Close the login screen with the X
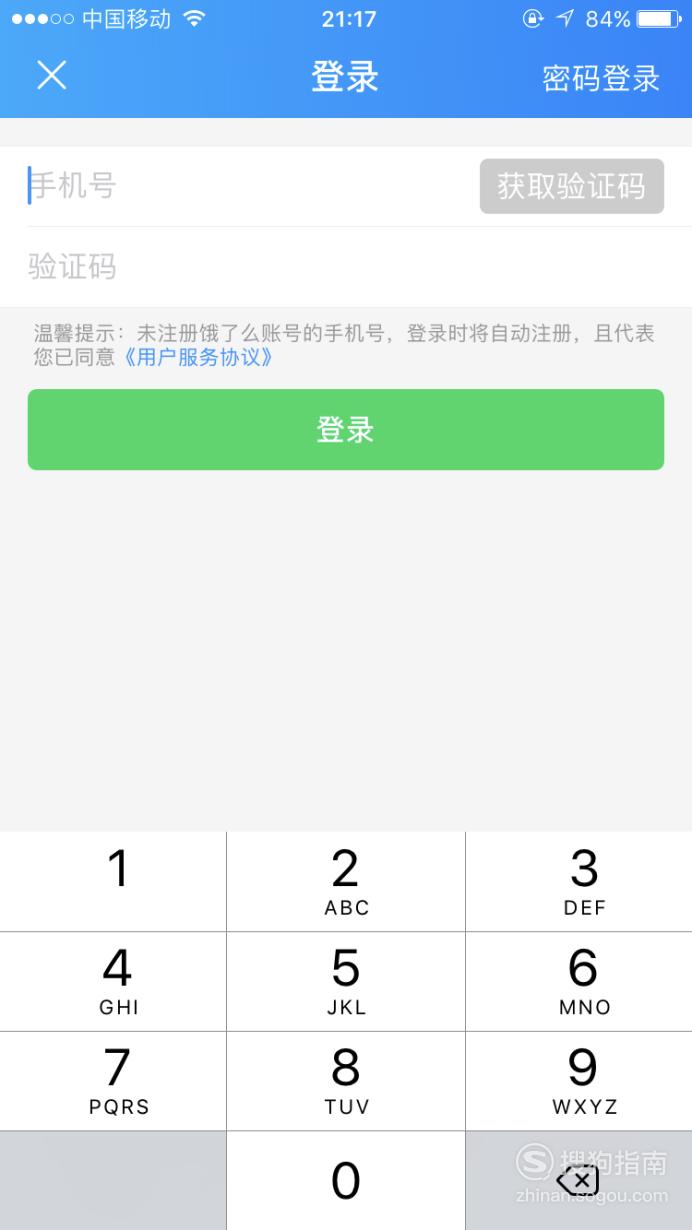The image size is (692, 1230). point(51,75)
